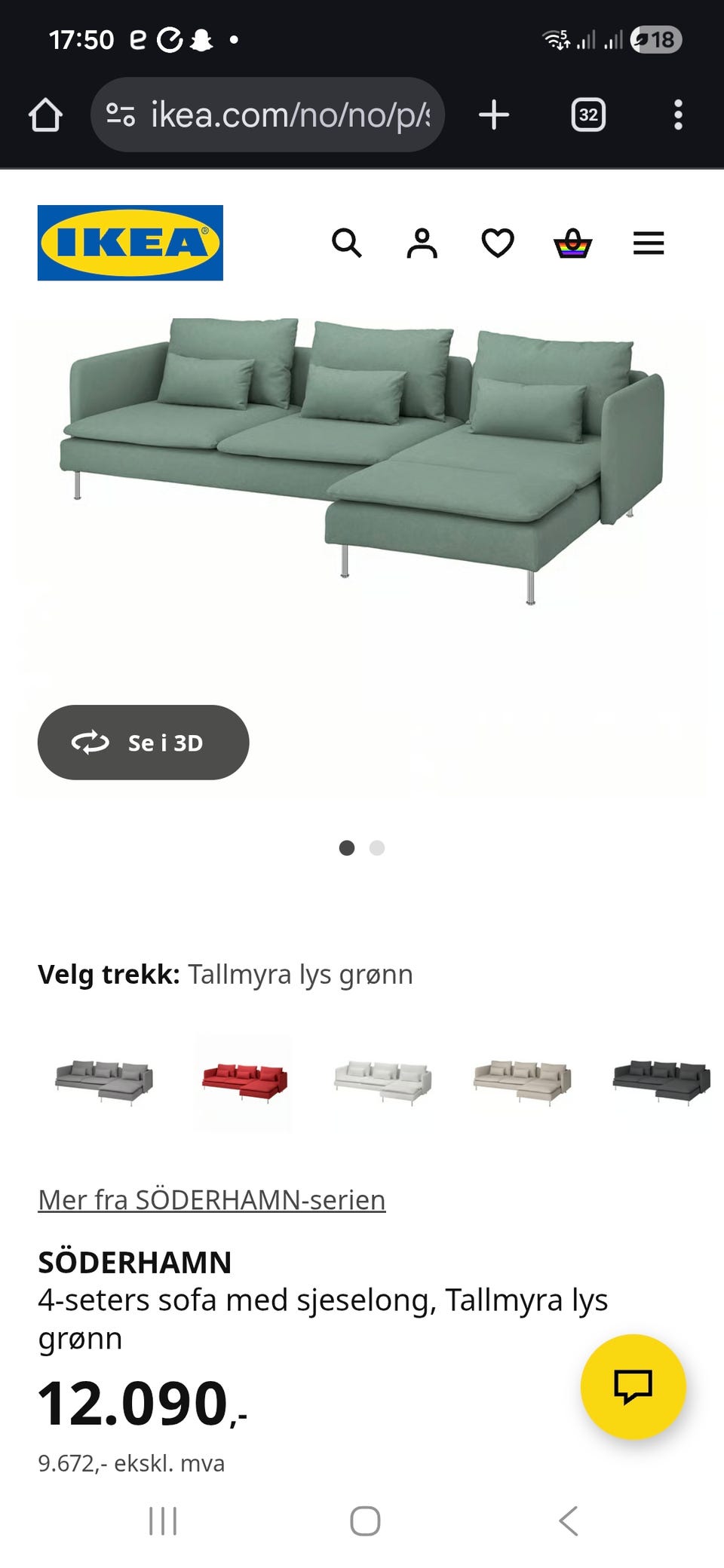Open a new browser tab with the plus icon
Screen dimensions: 724x1568
494,115
